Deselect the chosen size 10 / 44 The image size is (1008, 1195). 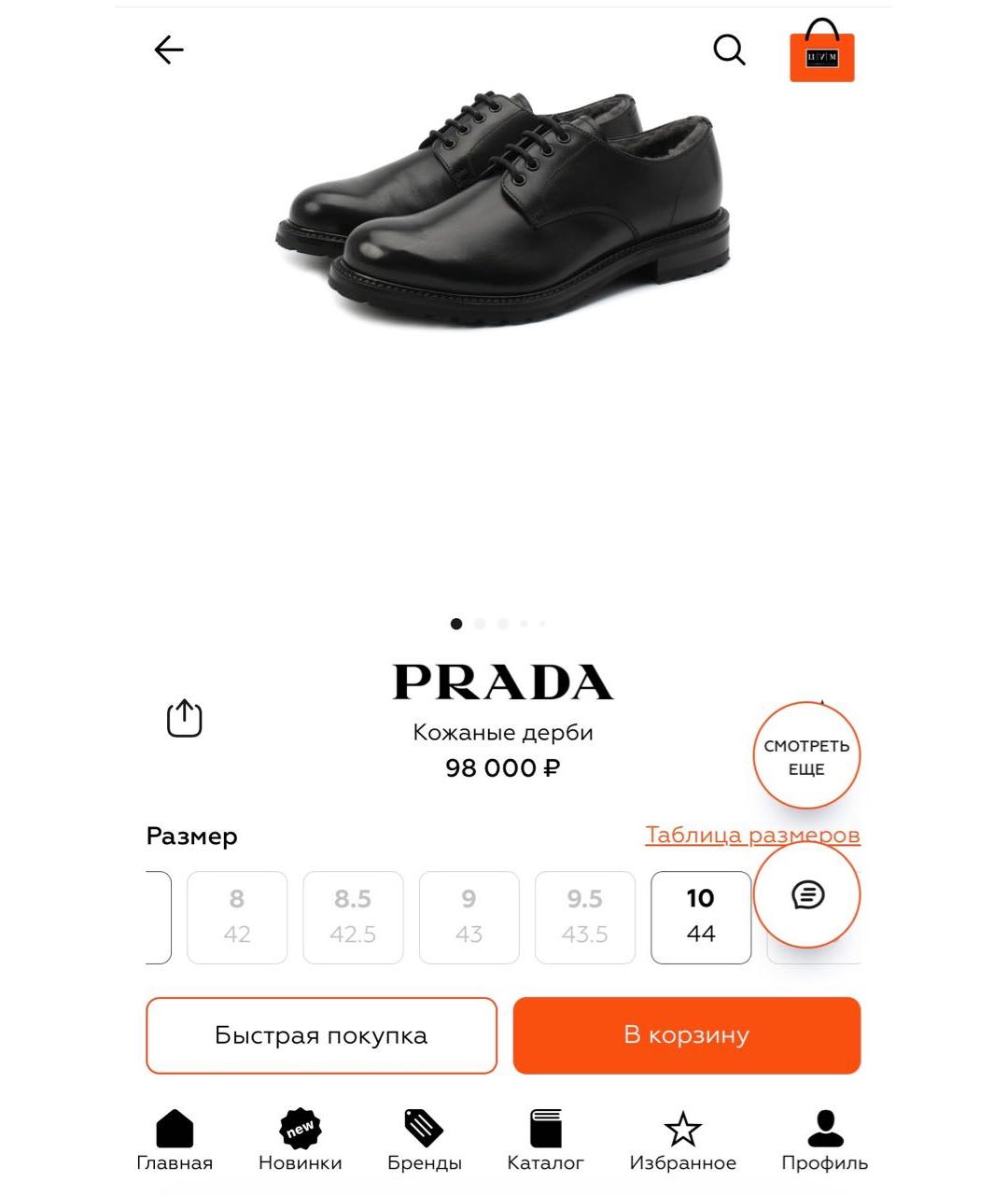[701, 916]
